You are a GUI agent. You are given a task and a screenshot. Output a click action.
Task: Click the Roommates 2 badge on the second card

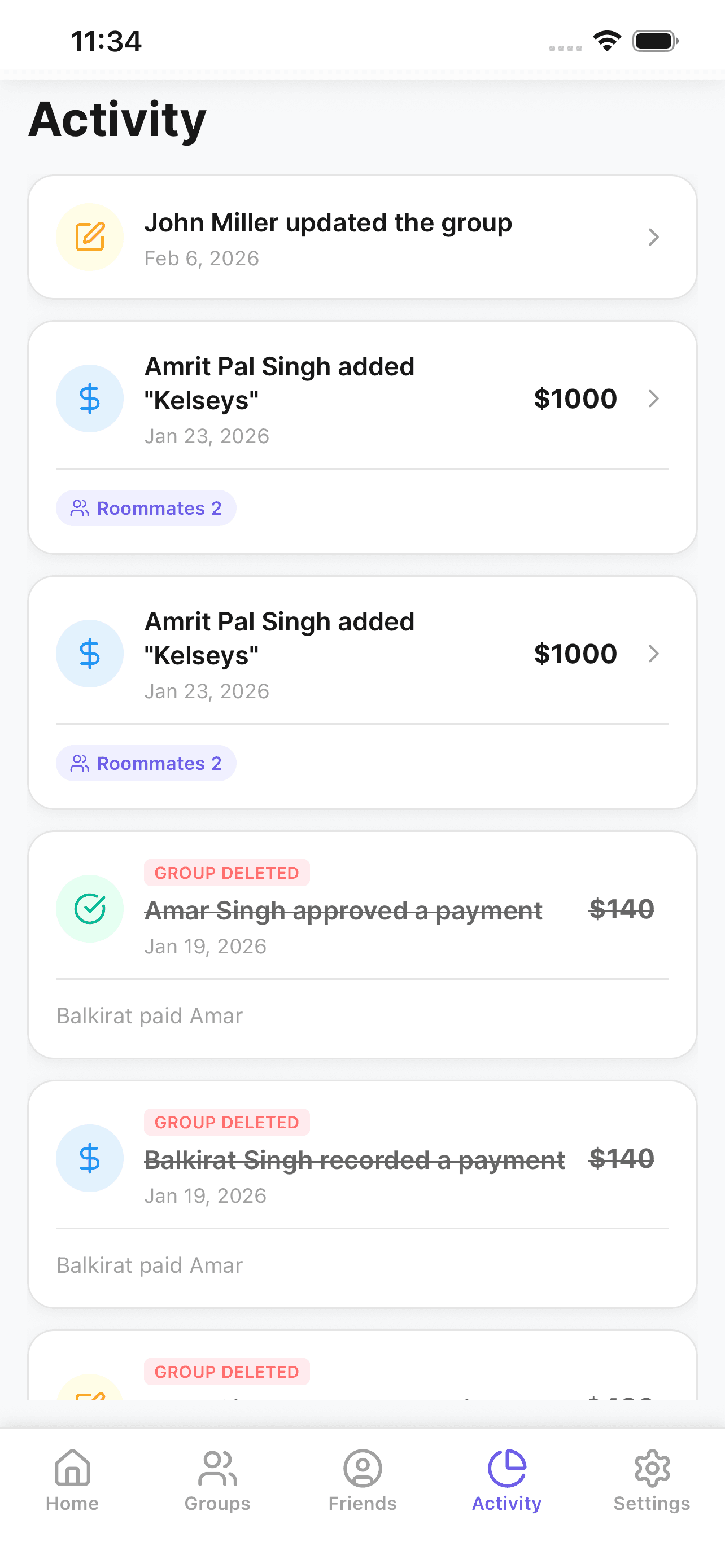click(146, 763)
